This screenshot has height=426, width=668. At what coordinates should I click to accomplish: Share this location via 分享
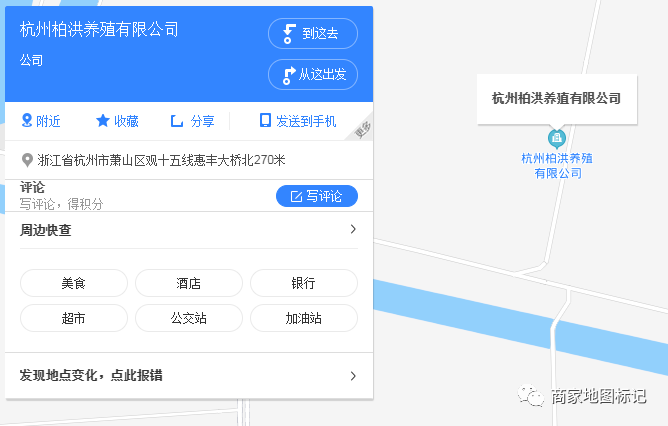tap(192, 121)
